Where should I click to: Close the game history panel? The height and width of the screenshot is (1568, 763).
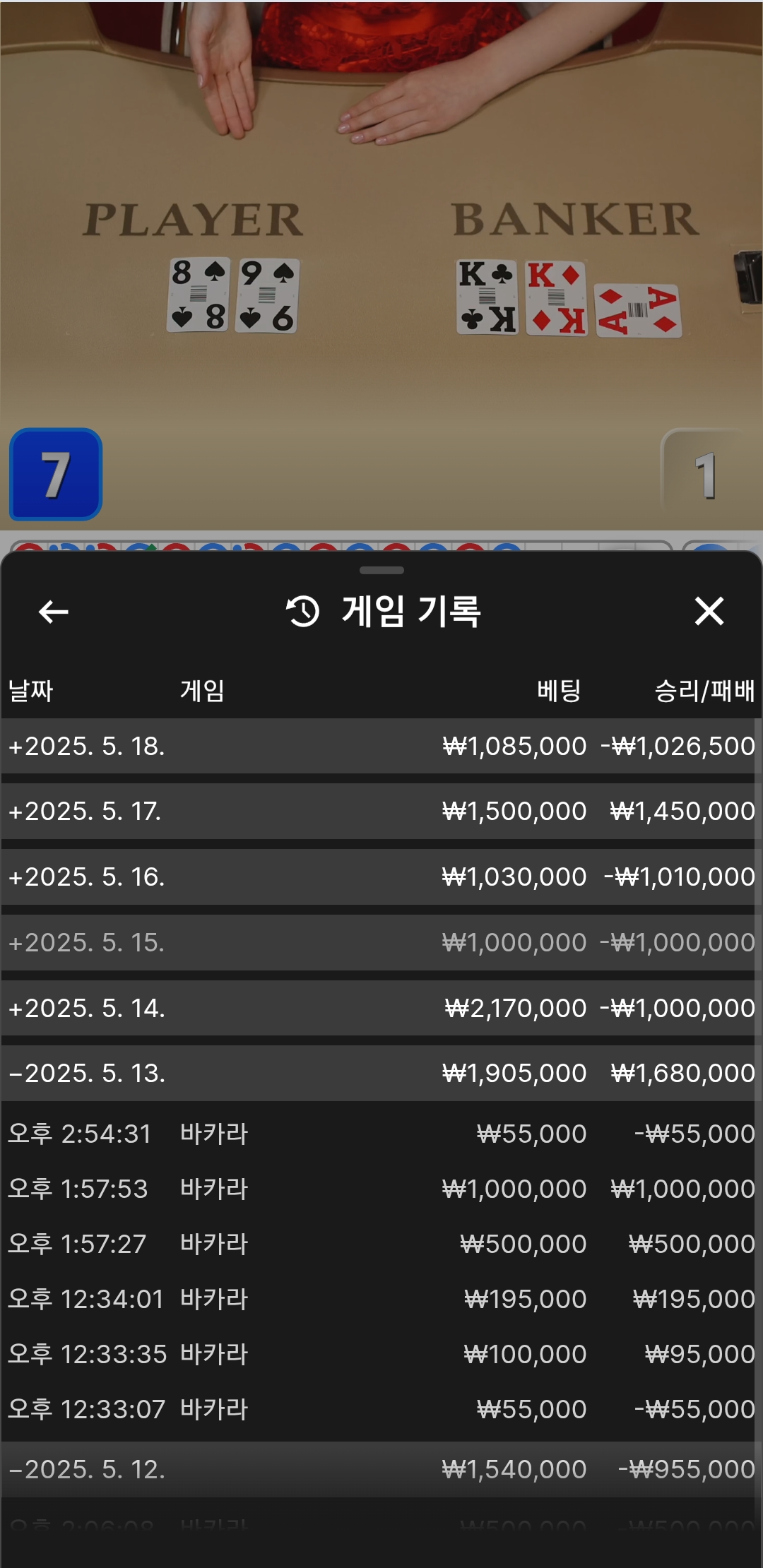(x=709, y=611)
